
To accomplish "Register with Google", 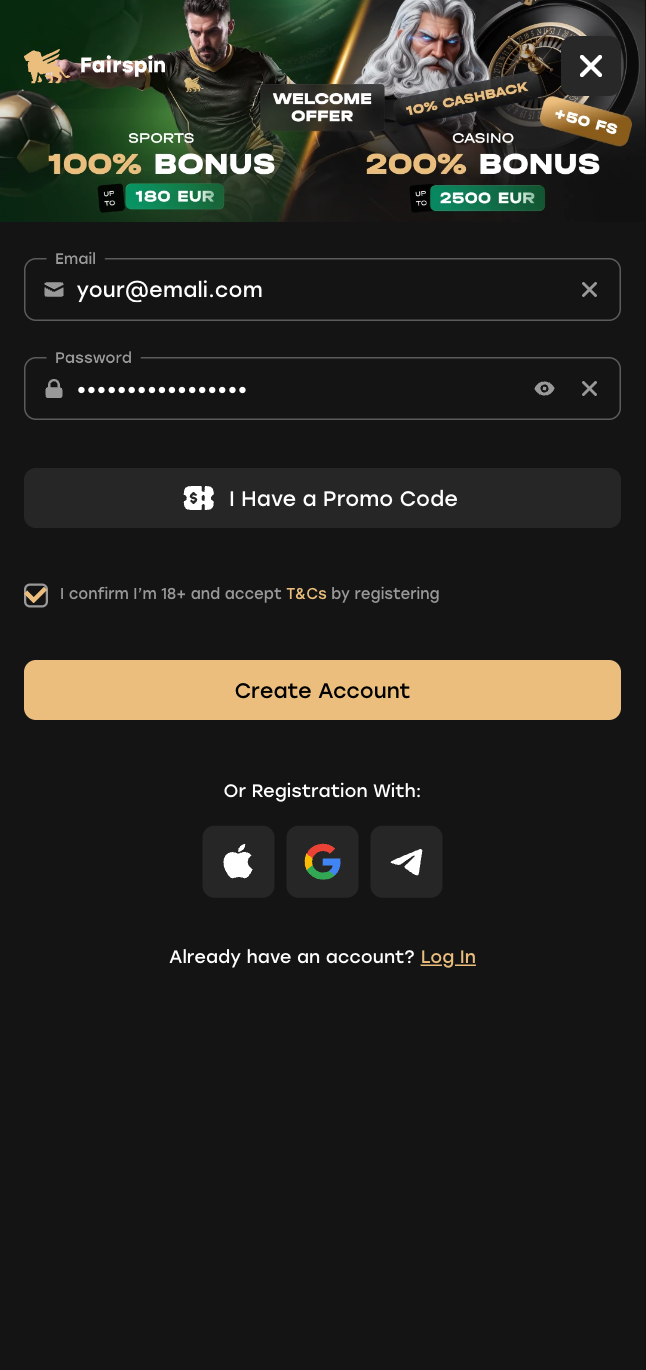I will click(322, 861).
